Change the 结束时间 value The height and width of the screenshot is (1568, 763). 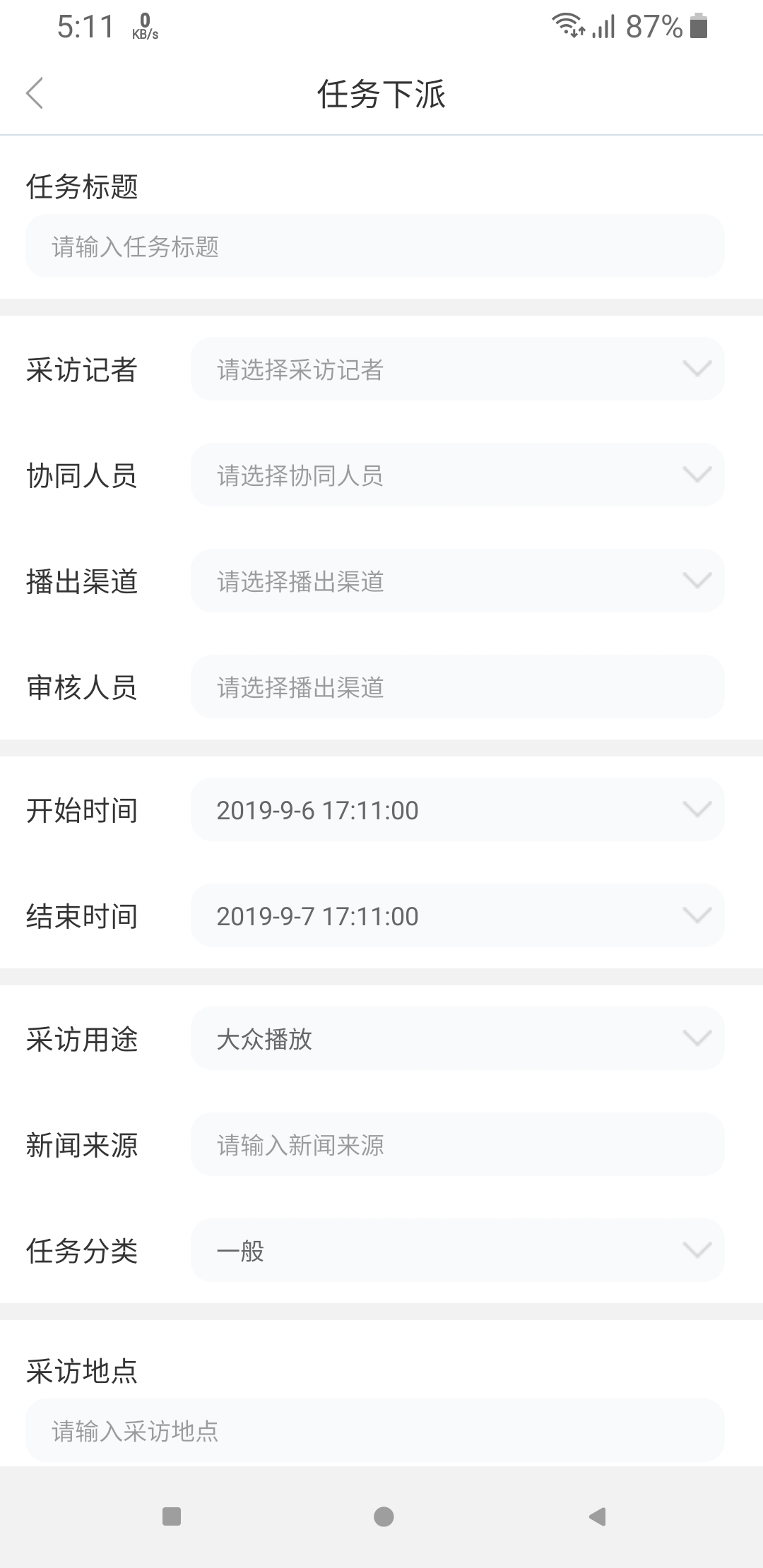pos(457,915)
